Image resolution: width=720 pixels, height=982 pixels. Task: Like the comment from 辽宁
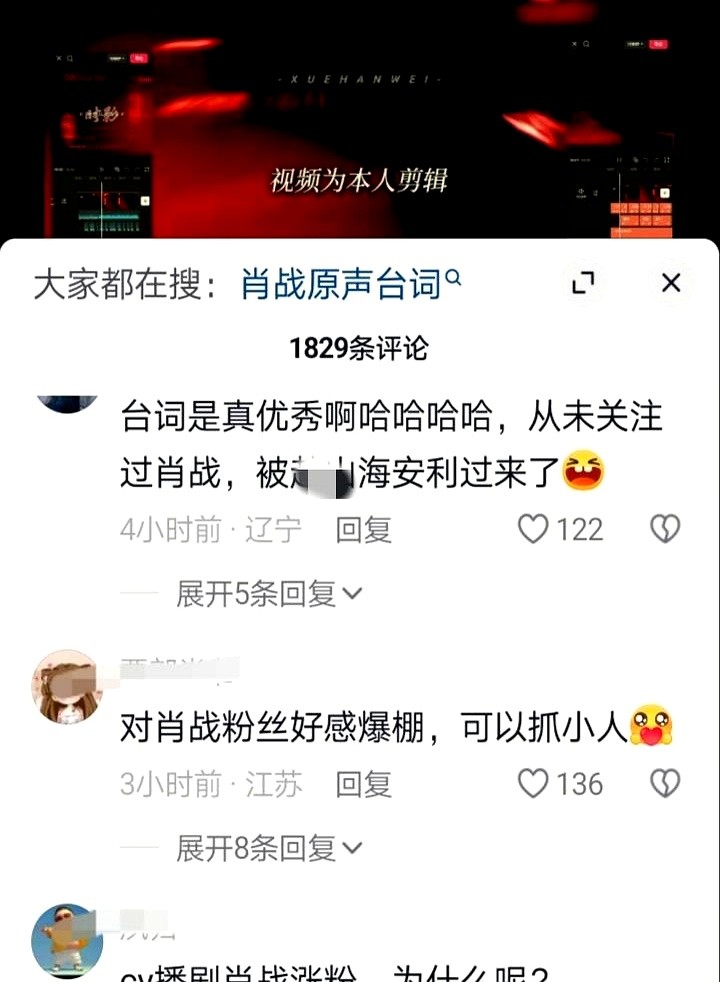[534, 529]
